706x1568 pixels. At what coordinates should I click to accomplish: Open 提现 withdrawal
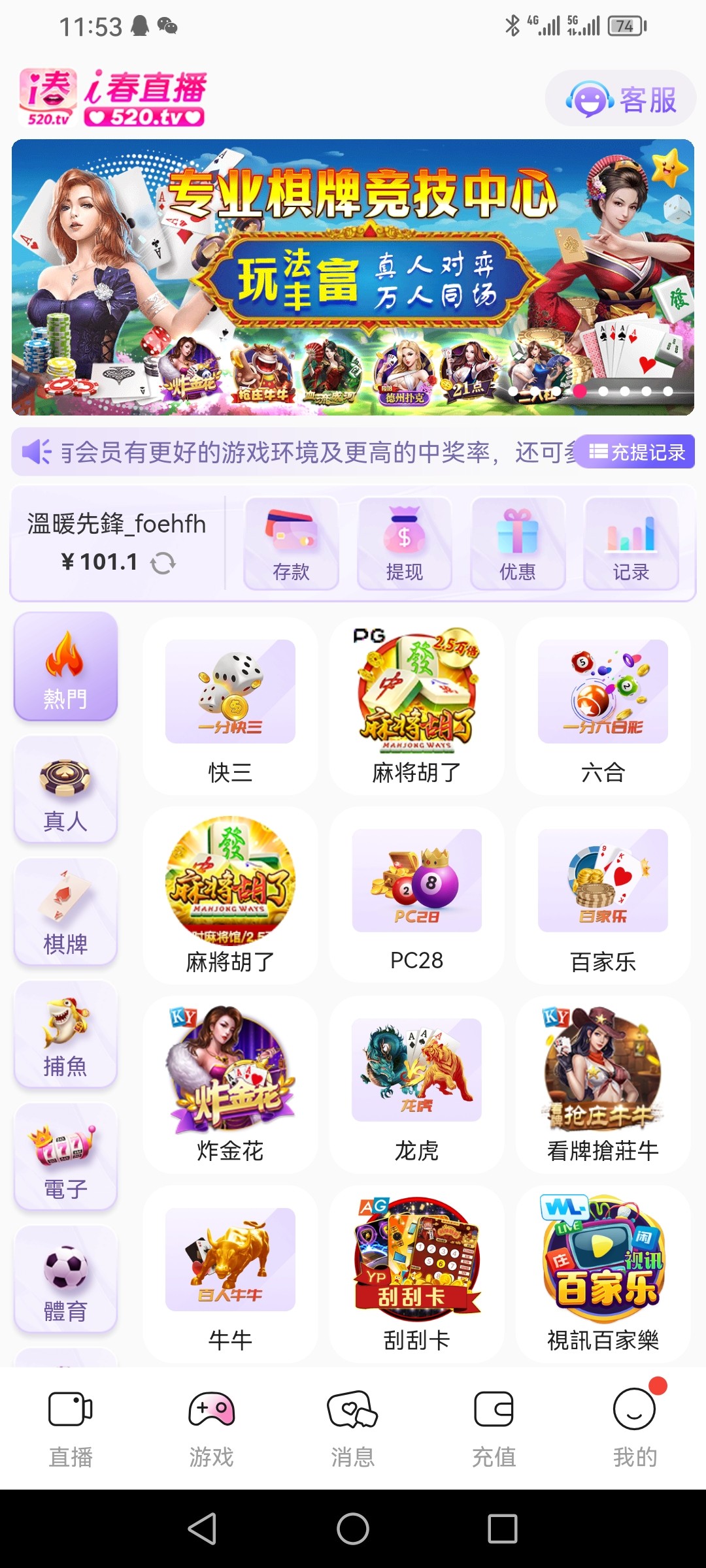(x=404, y=544)
